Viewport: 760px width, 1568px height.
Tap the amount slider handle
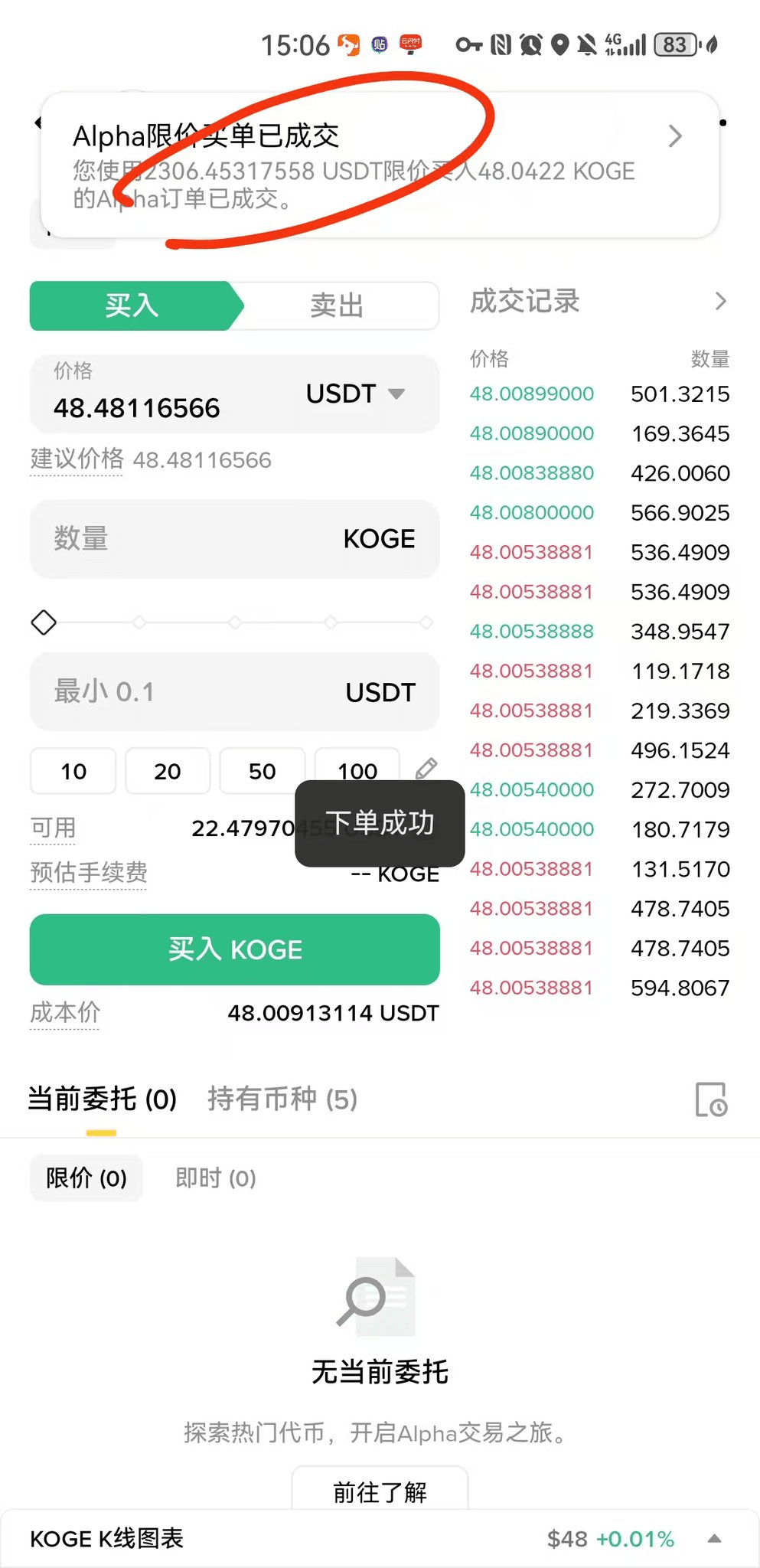pyautogui.click(x=44, y=622)
